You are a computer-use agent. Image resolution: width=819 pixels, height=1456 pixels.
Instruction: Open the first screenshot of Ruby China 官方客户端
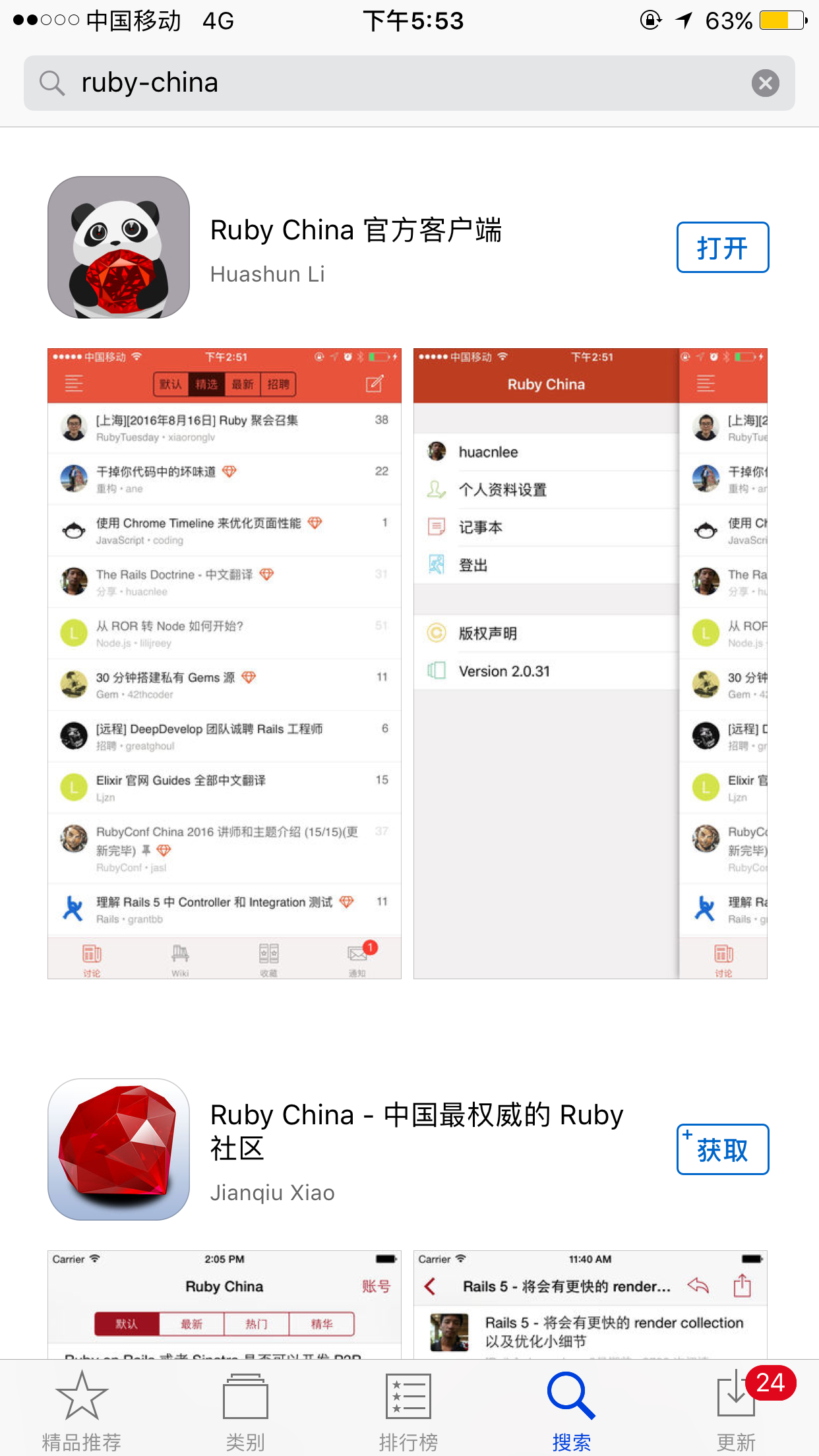coord(224,663)
